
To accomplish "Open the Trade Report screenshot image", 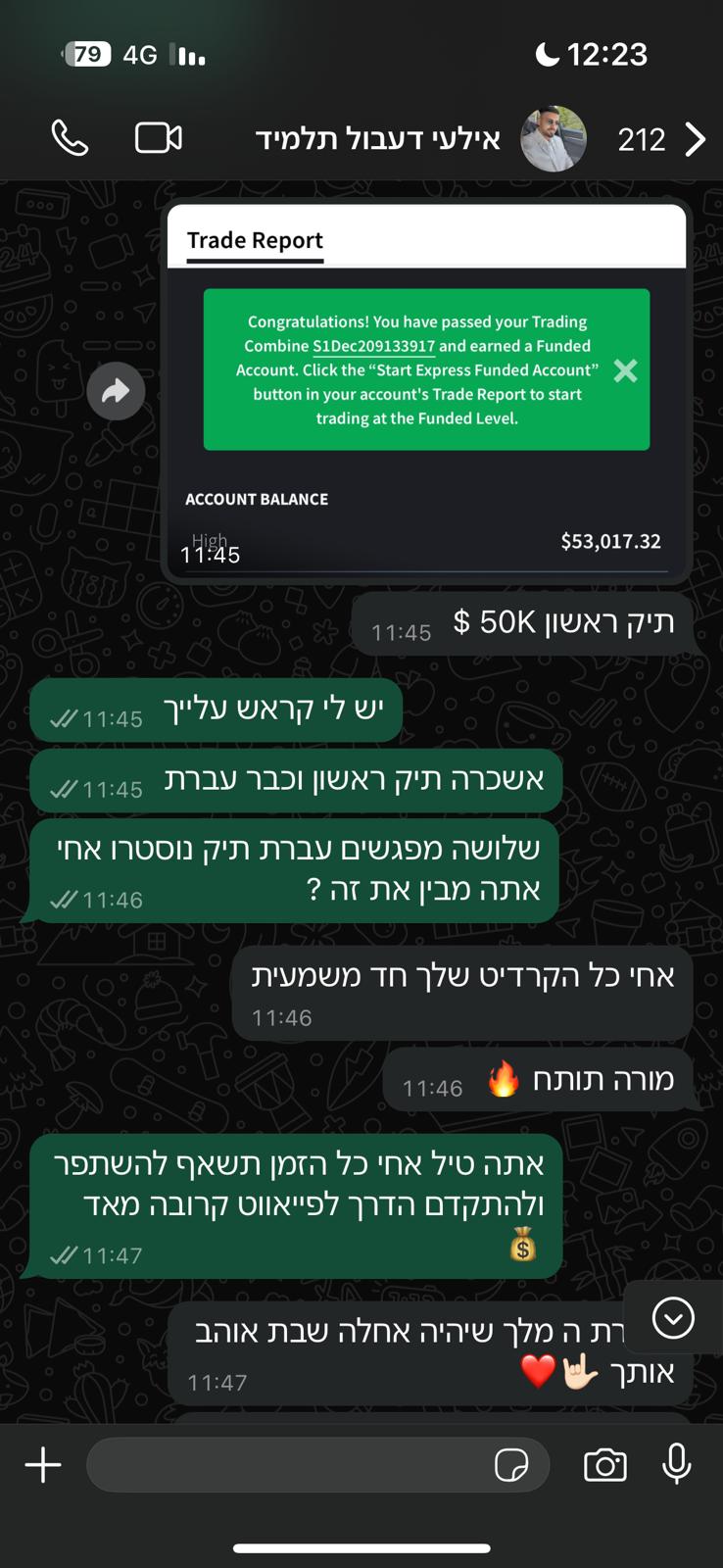I will pos(426,392).
